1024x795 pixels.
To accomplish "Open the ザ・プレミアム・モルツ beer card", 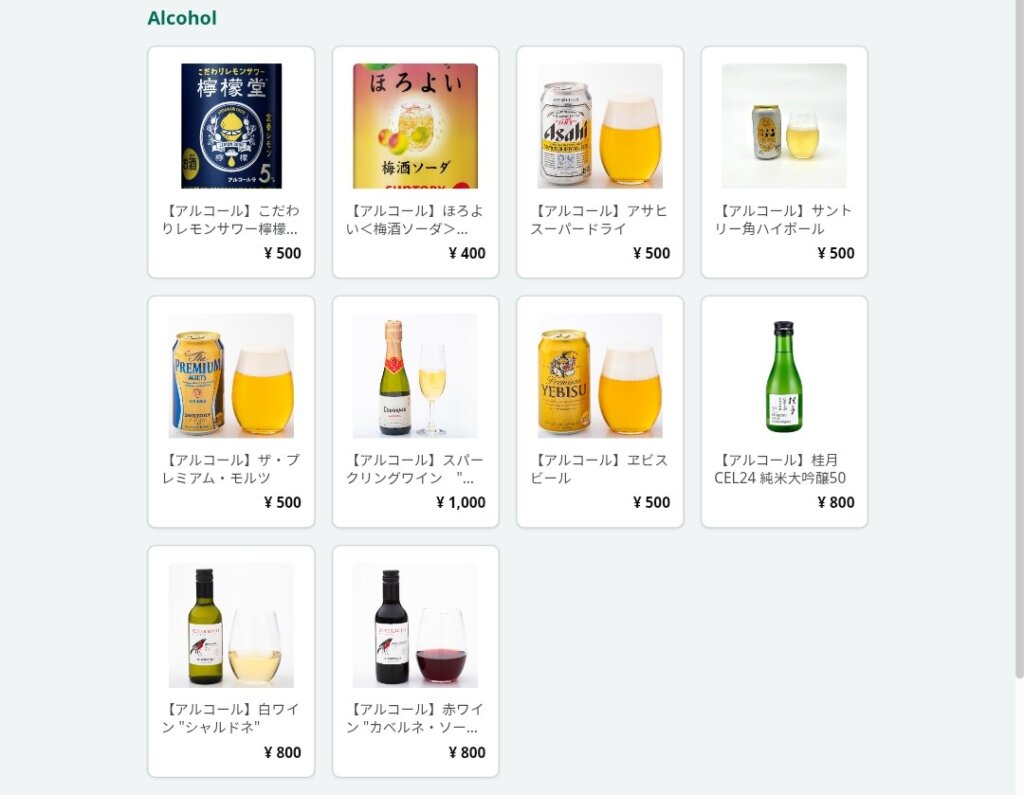I will click(231, 411).
